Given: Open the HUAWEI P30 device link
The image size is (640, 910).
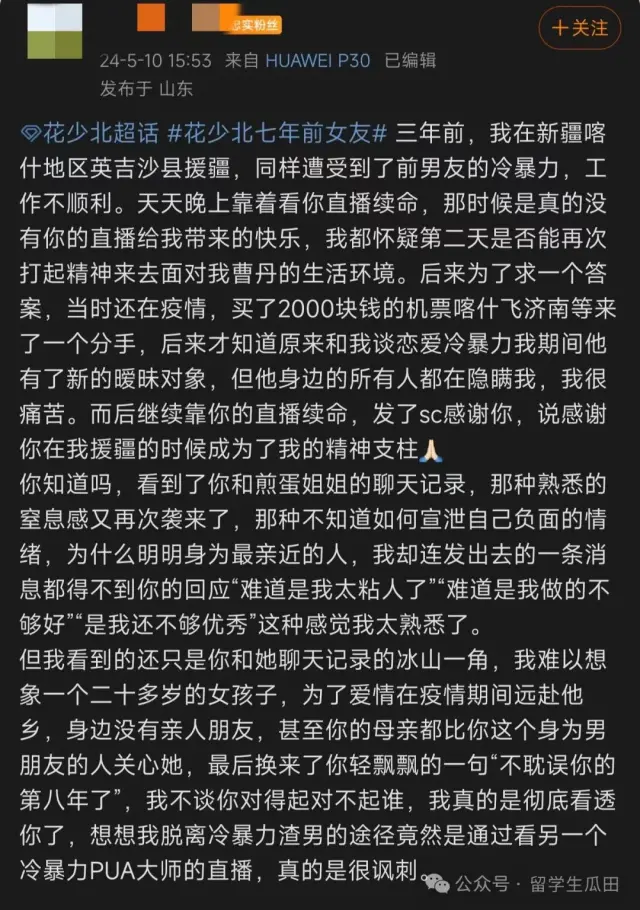Looking at the screenshot, I should tap(318, 60).
